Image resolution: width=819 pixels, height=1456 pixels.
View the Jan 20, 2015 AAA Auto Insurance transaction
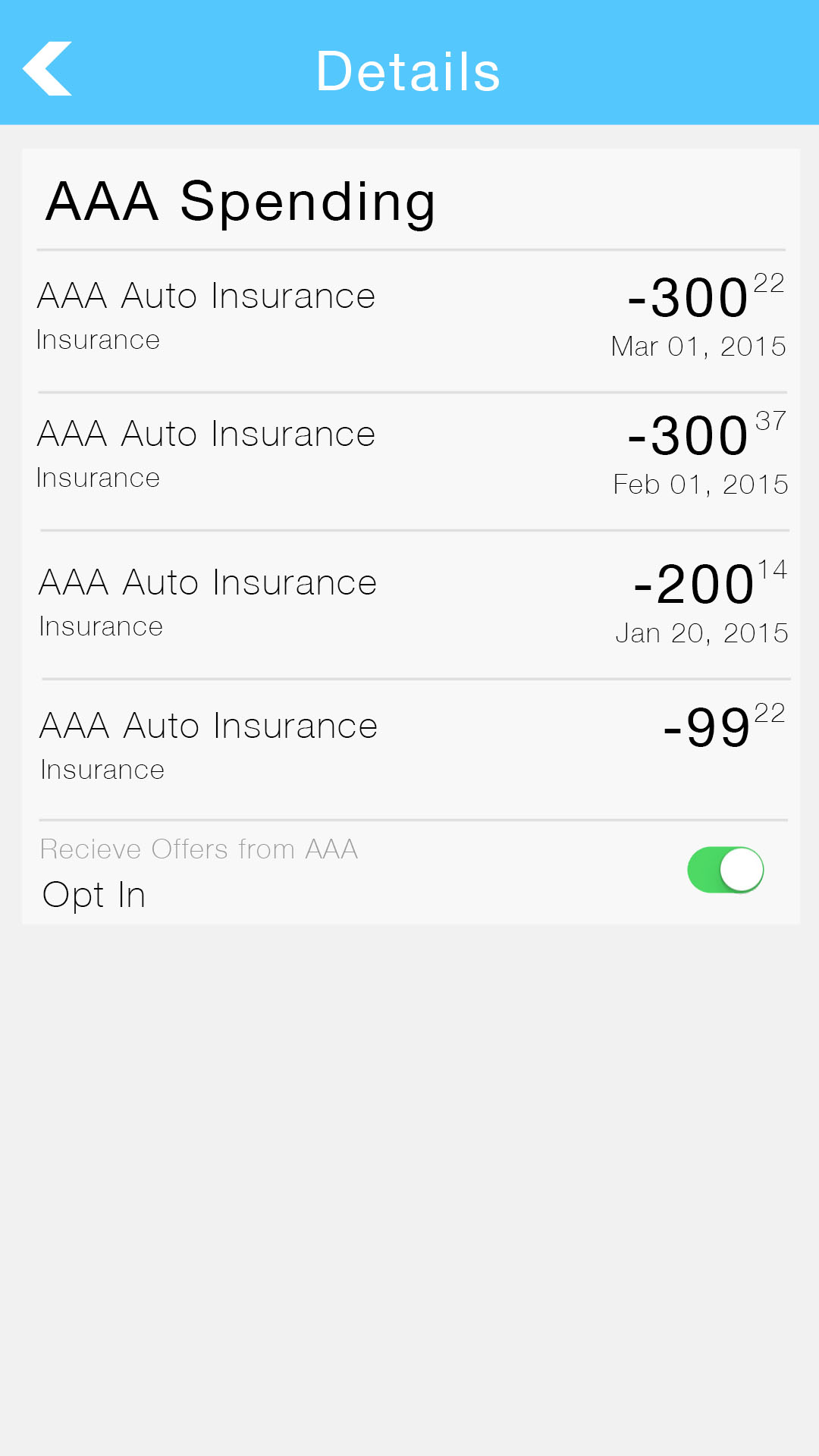409,604
